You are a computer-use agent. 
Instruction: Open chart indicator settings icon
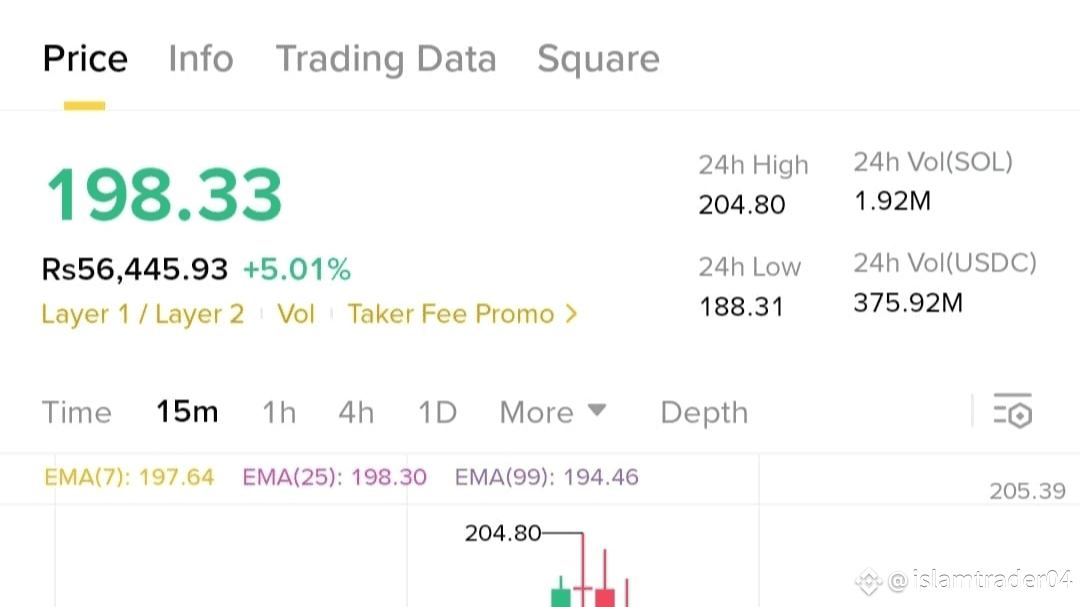1012,411
